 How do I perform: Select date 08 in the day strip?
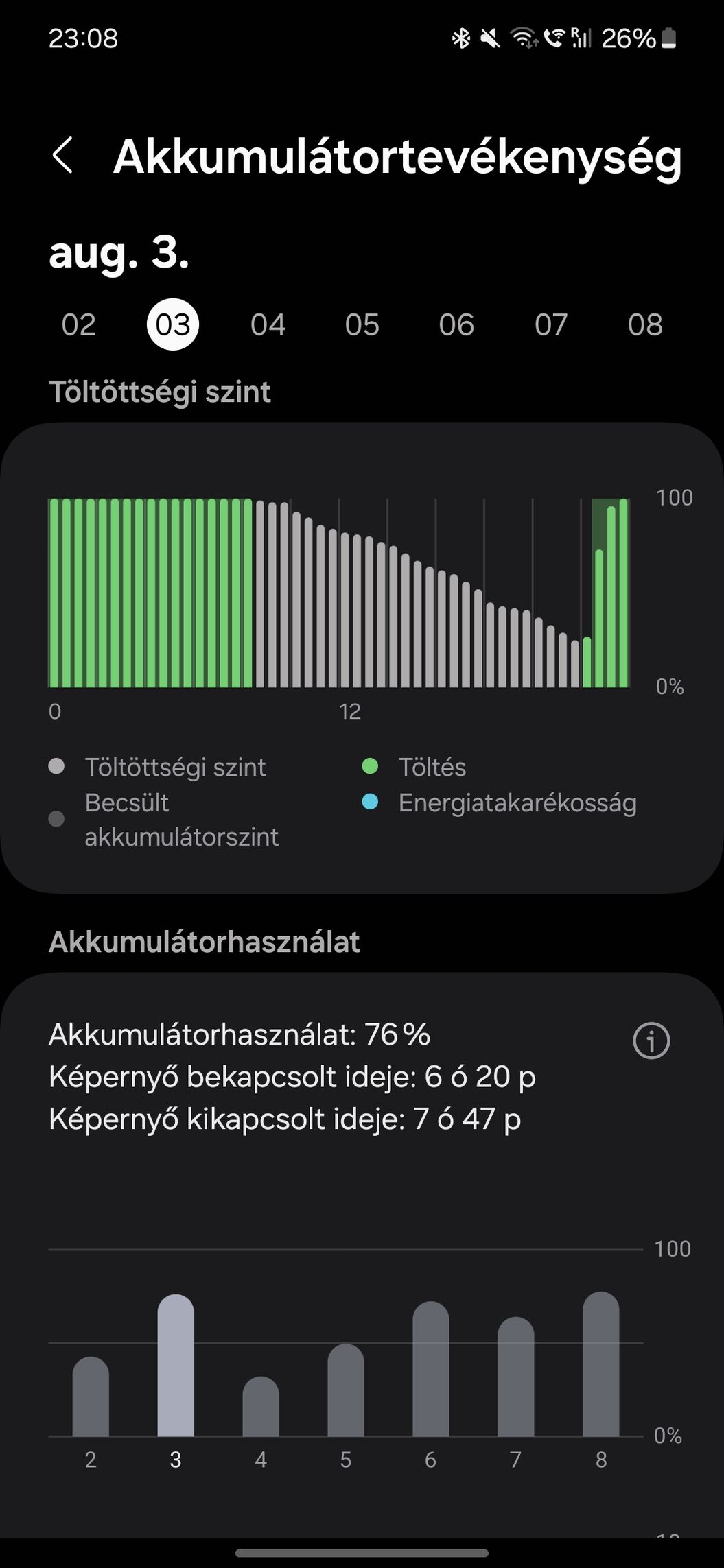point(645,324)
